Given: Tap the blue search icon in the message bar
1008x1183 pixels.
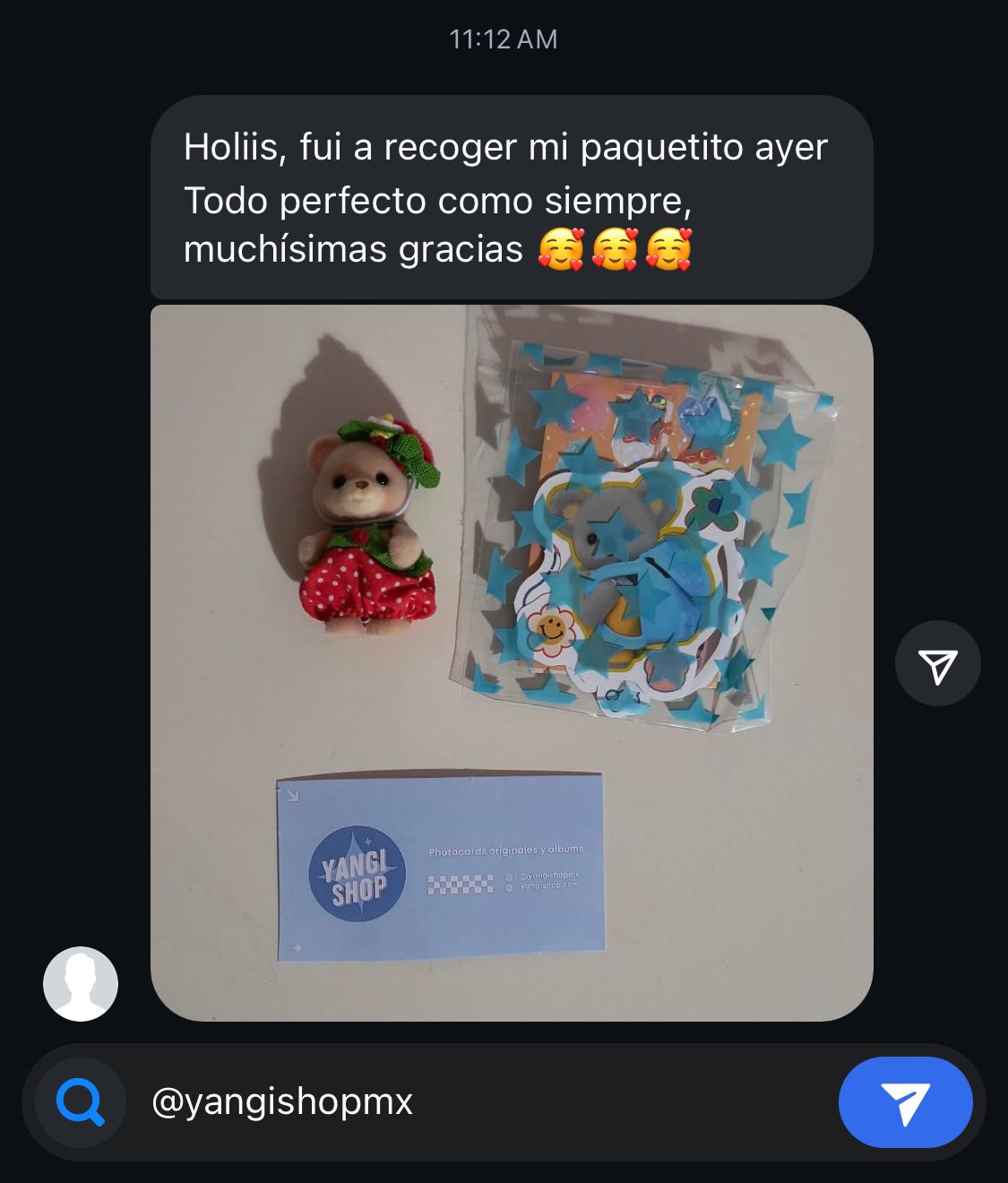Looking at the screenshot, I should pos(81,1101).
